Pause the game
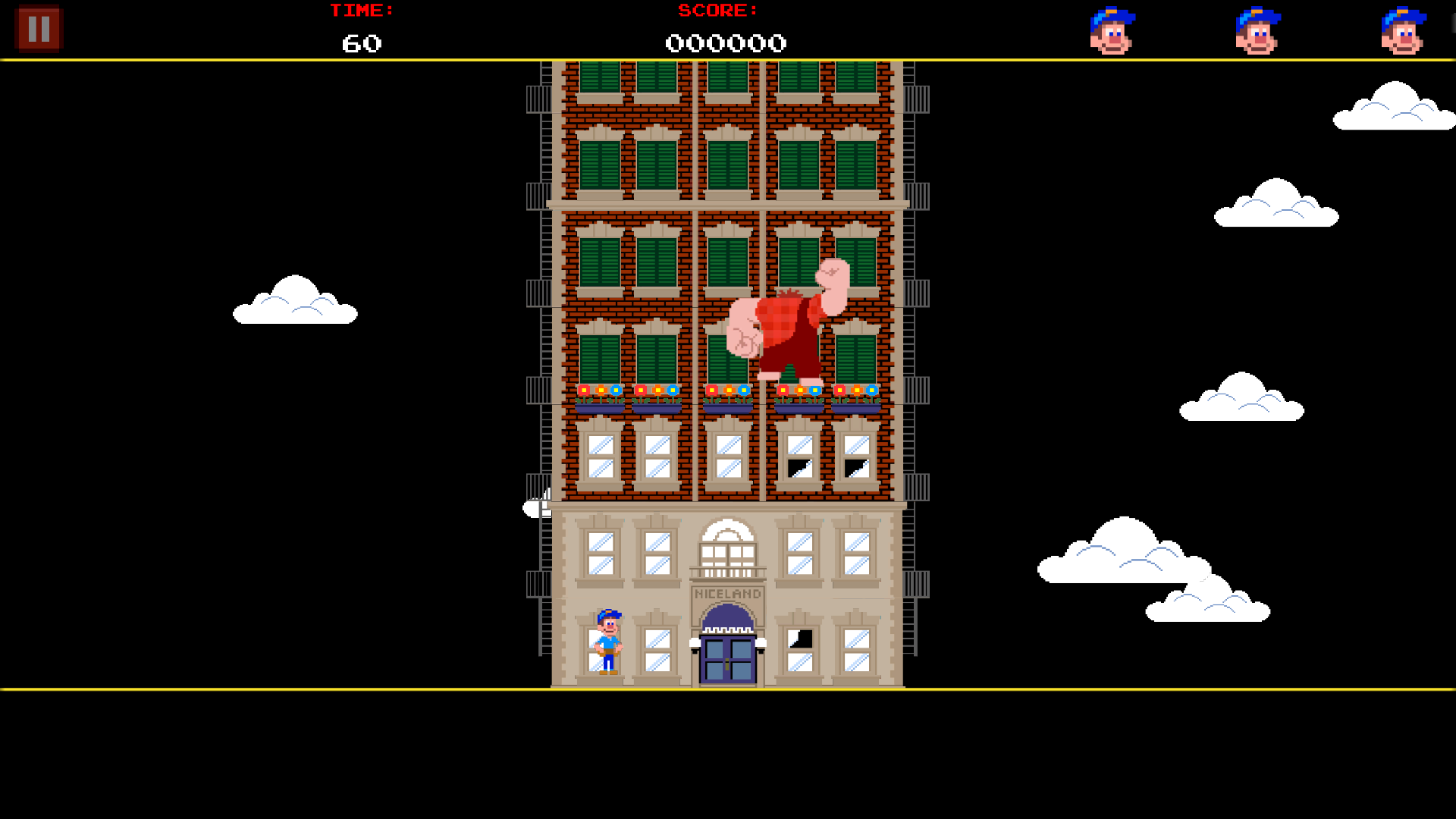 tap(39, 29)
